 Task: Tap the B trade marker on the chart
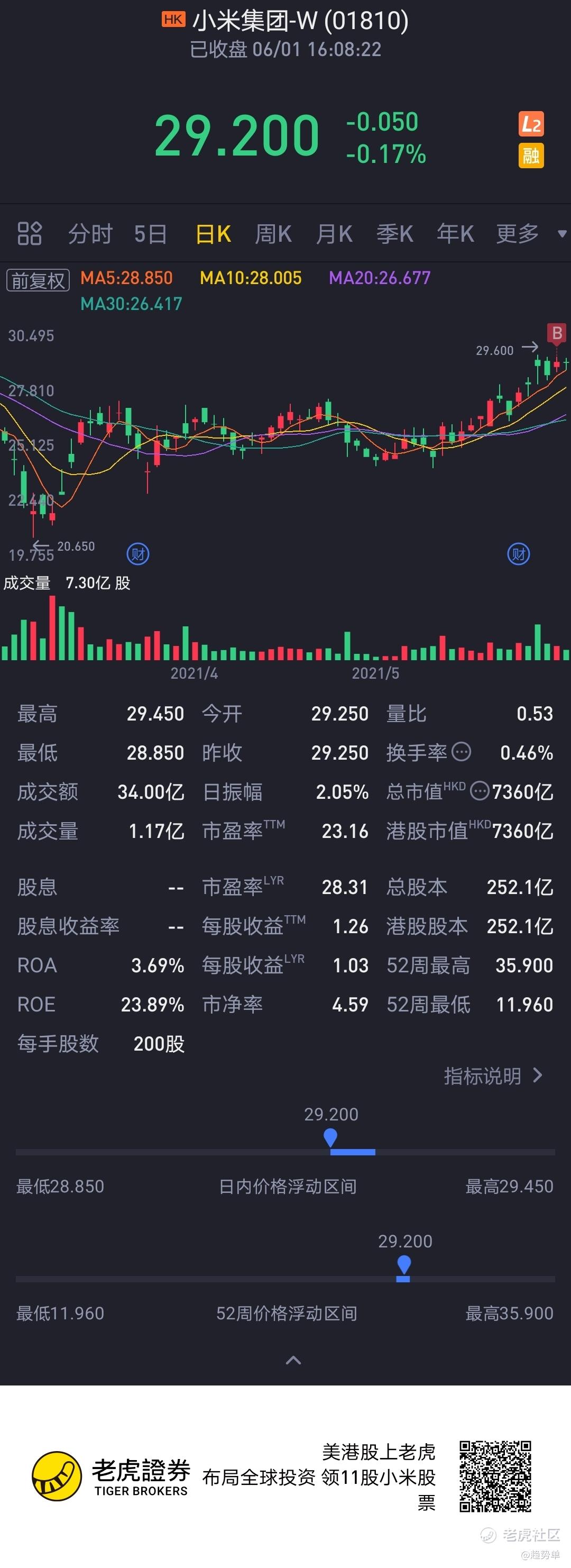click(556, 334)
